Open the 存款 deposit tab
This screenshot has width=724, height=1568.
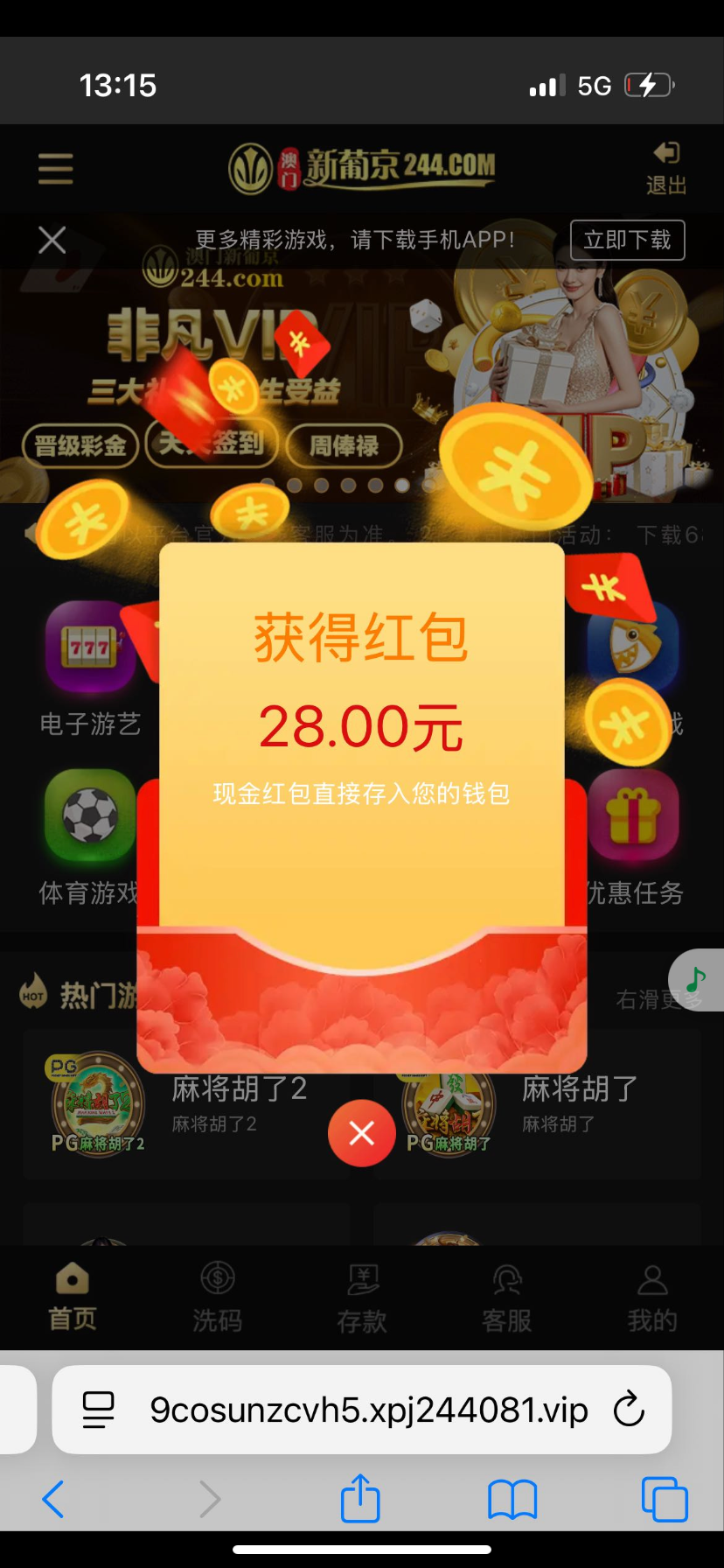pyautogui.click(x=362, y=1297)
